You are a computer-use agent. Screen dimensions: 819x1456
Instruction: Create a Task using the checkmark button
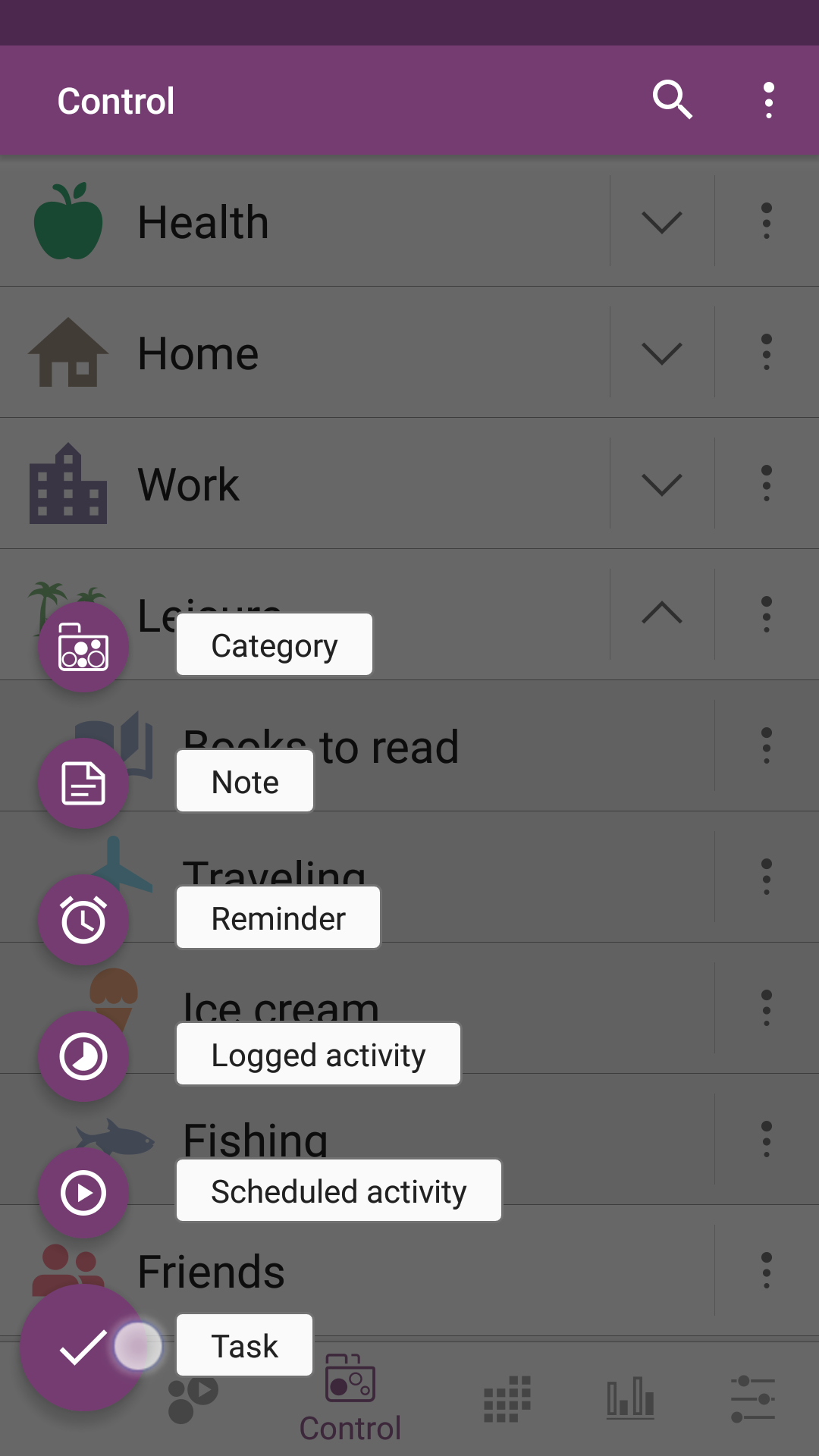pos(83,1346)
